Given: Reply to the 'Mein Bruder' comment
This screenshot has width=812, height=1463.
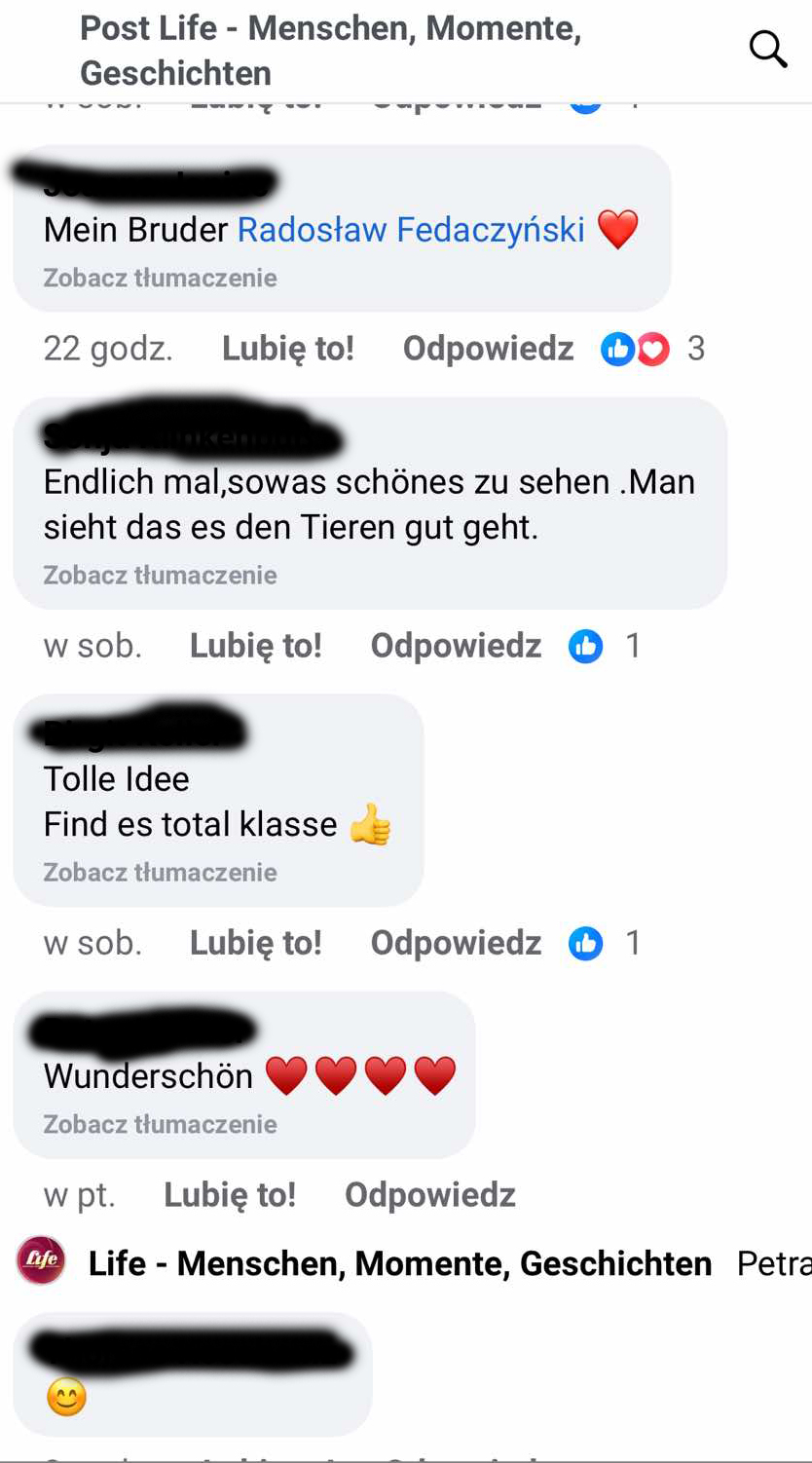Looking at the screenshot, I should click(x=488, y=349).
